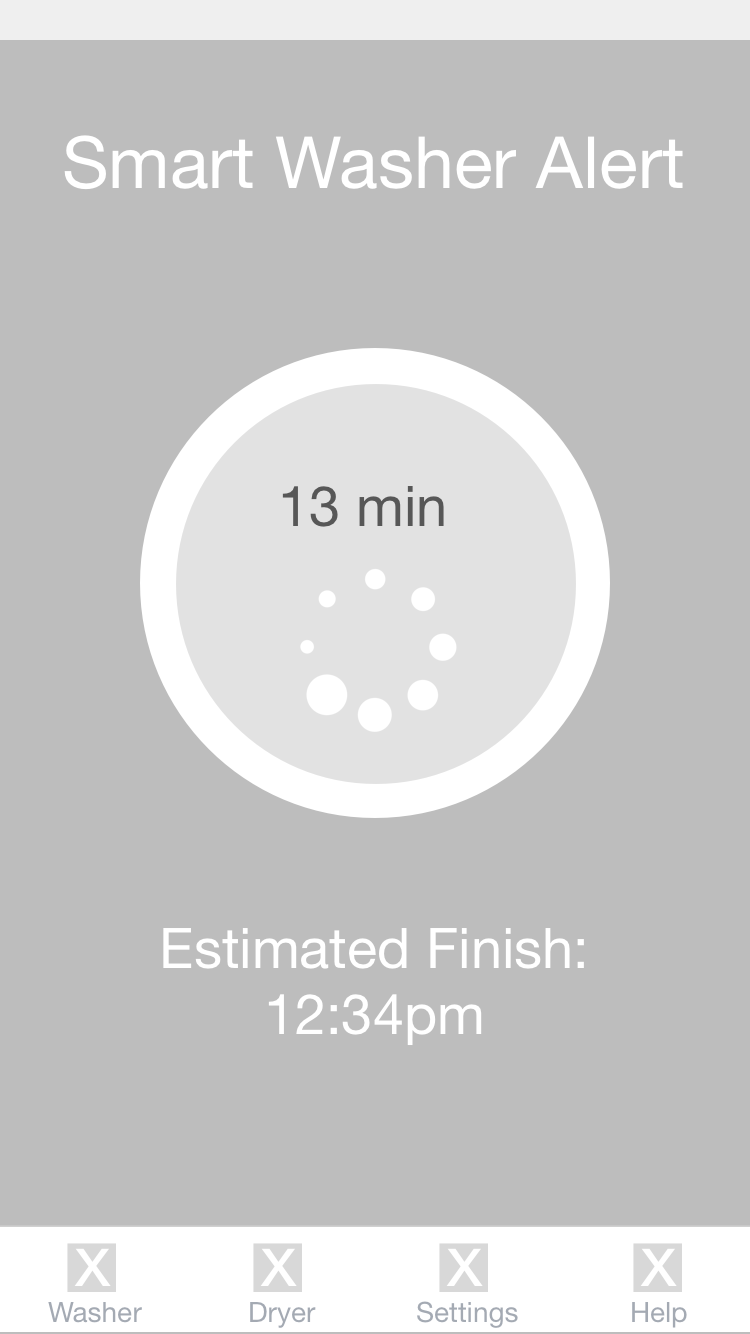Switch to the Washer tab
The width and height of the screenshot is (750, 1334).
click(95, 1283)
